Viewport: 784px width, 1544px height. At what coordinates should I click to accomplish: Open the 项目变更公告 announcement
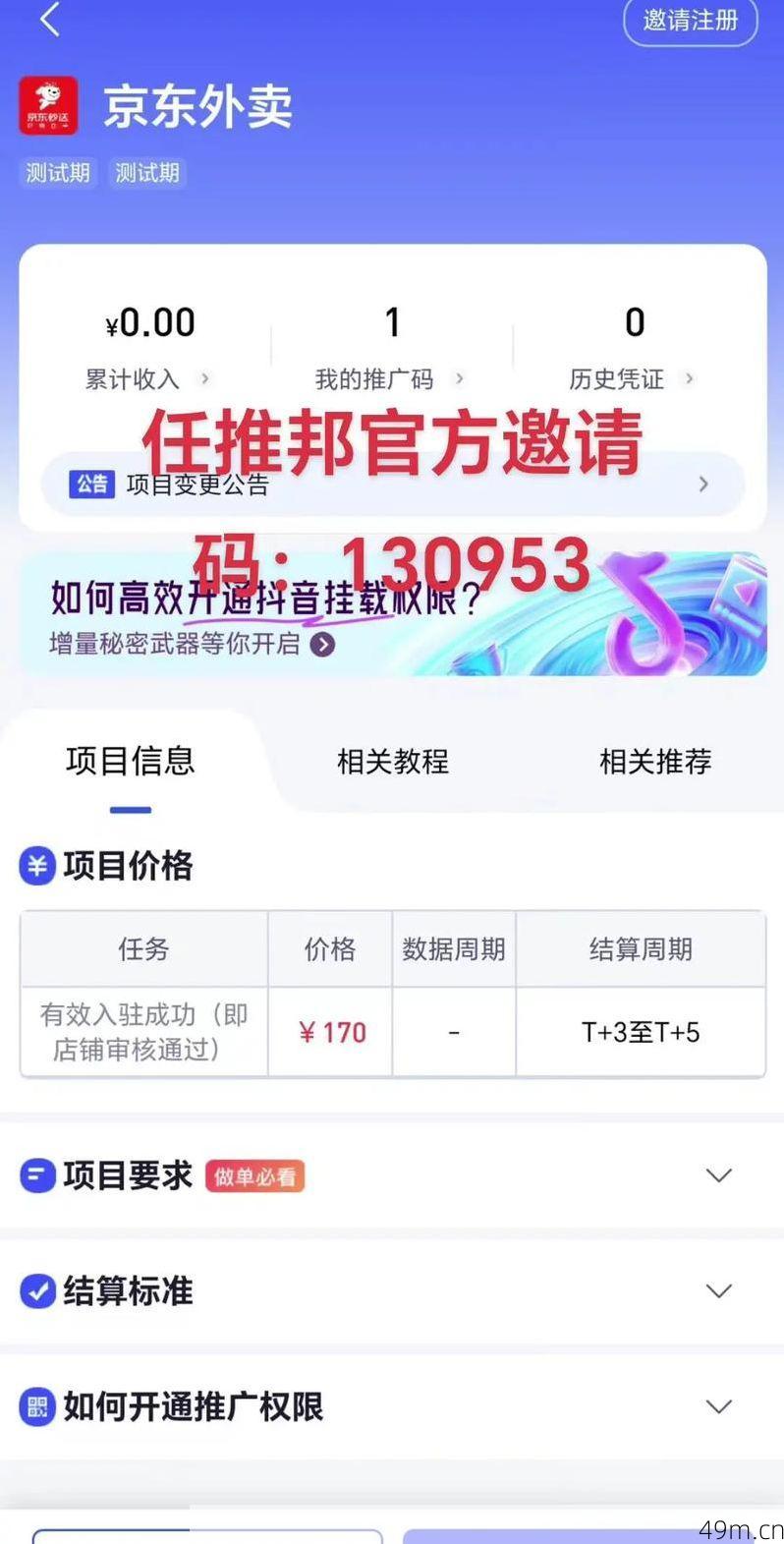click(x=392, y=485)
